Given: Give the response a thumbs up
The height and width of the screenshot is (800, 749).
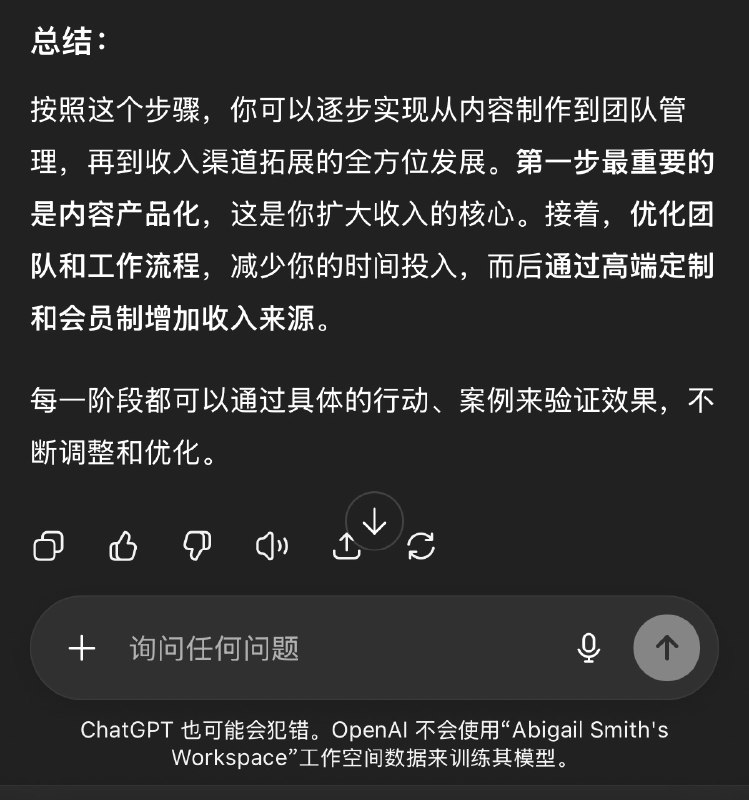Looking at the screenshot, I should (x=123, y=546).
